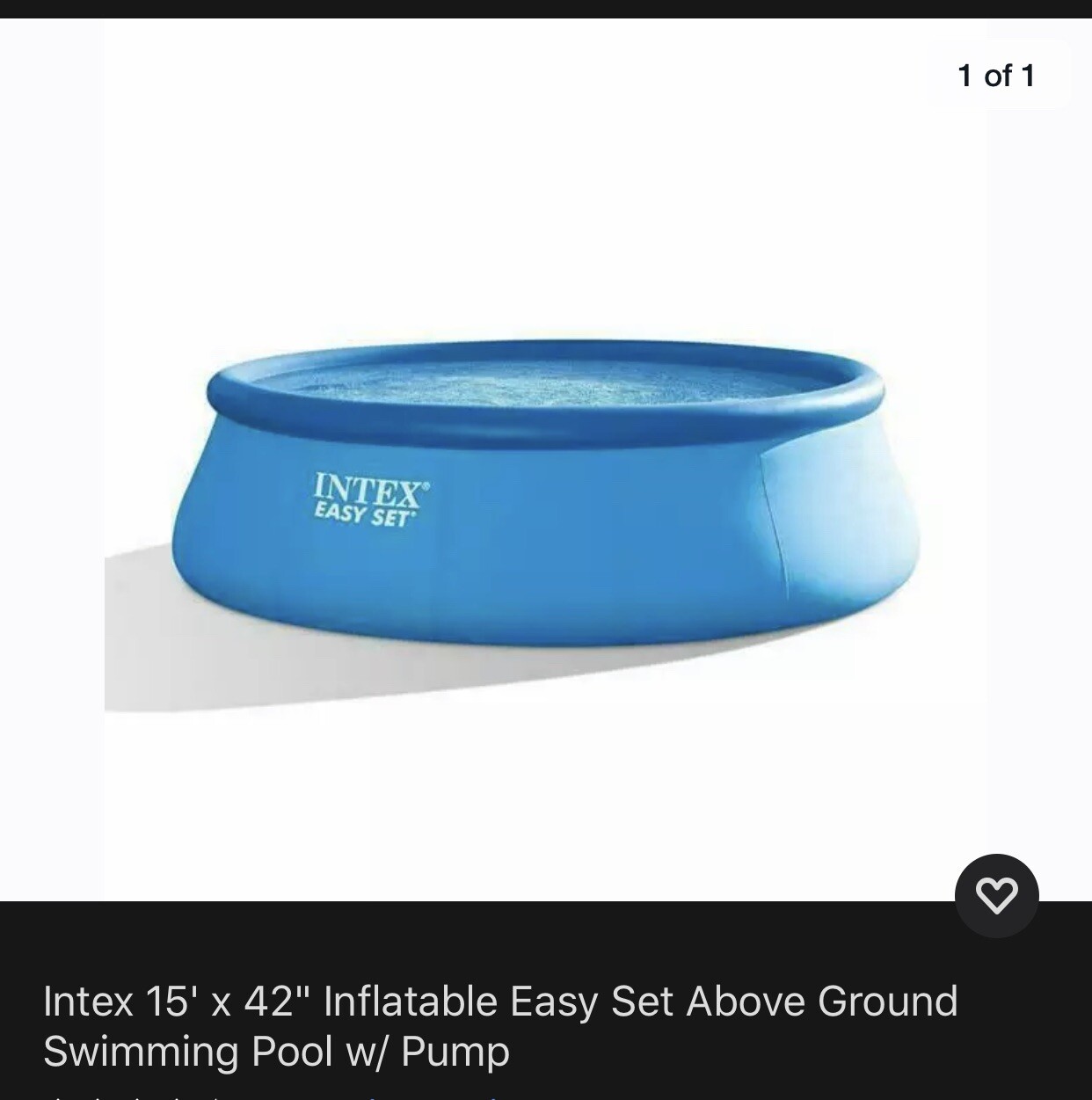Screen dimensions: 1092x1100
Task: Click the '1 of 1' image counter
Action: 995,76
